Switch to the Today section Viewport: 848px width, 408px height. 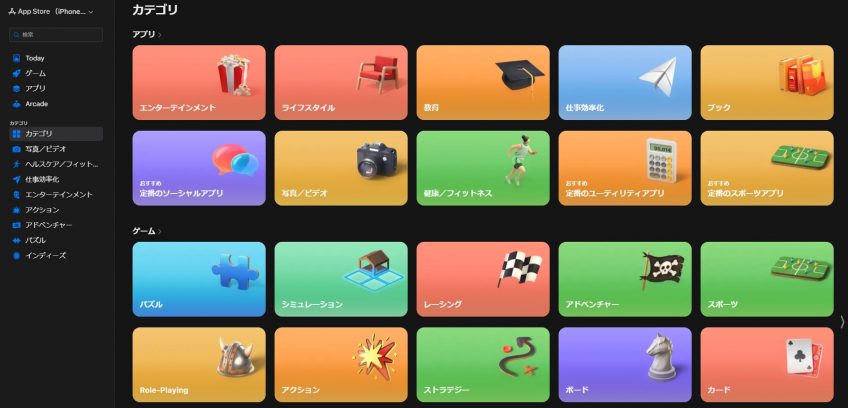[x=34, y=58]
